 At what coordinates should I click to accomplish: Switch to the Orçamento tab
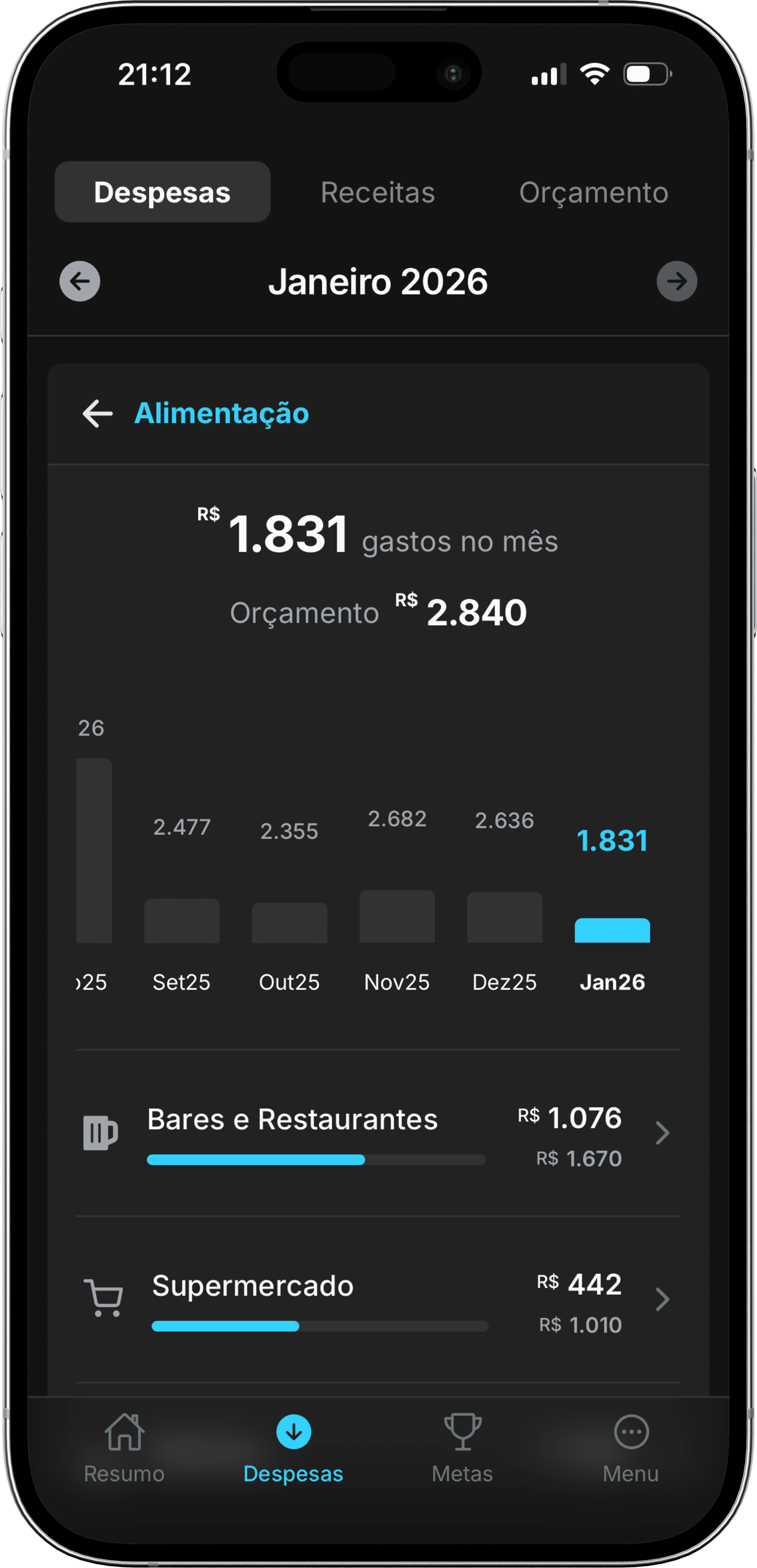click(593, 192)
